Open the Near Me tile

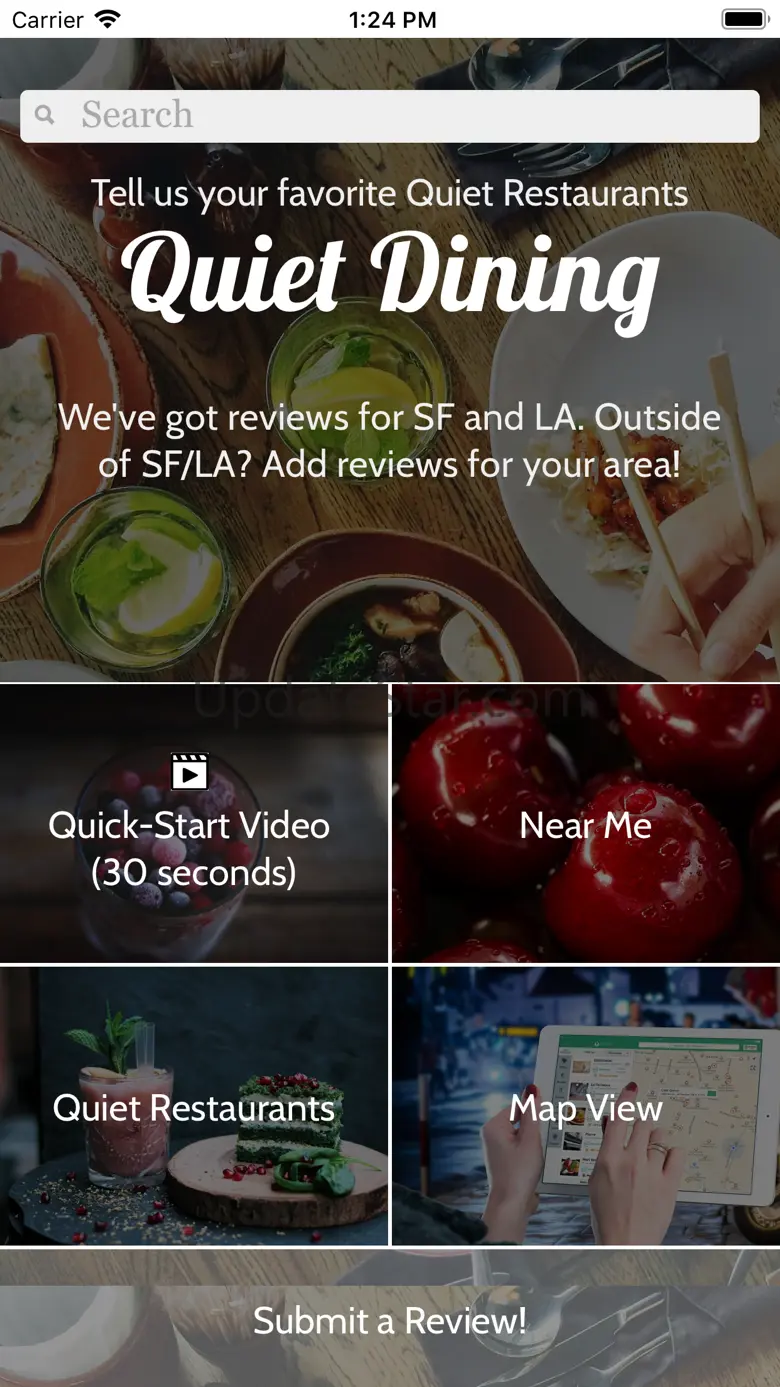pos(586,823)
